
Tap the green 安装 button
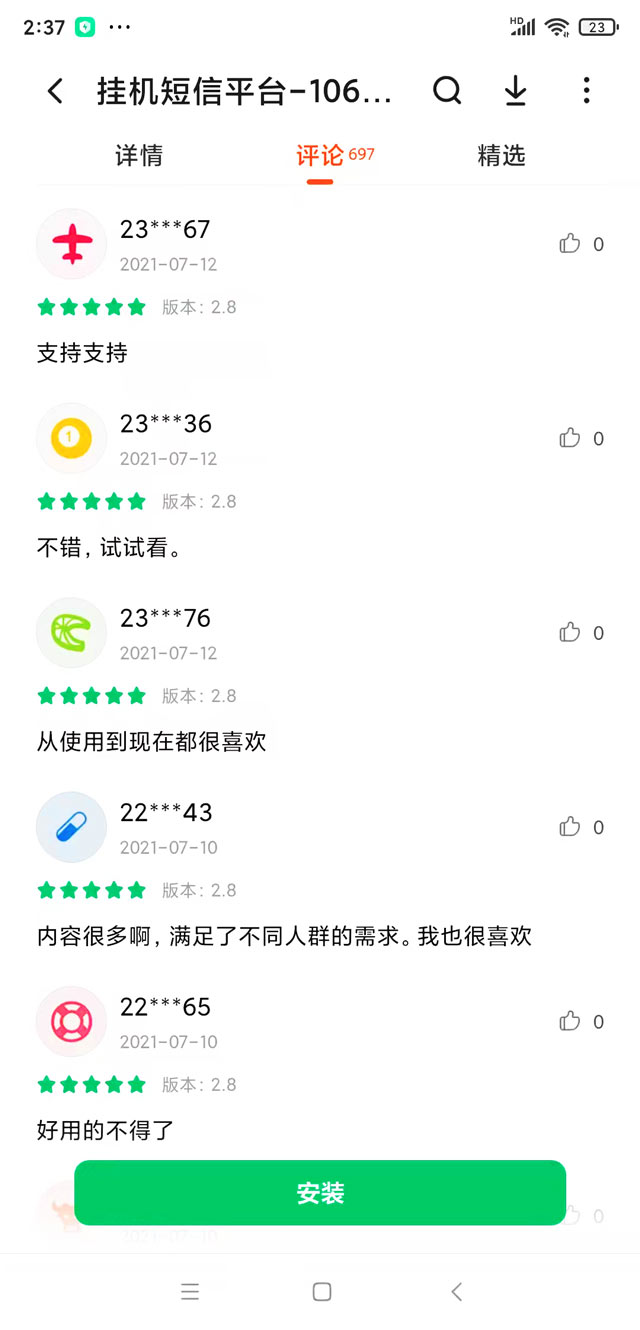320,1192
